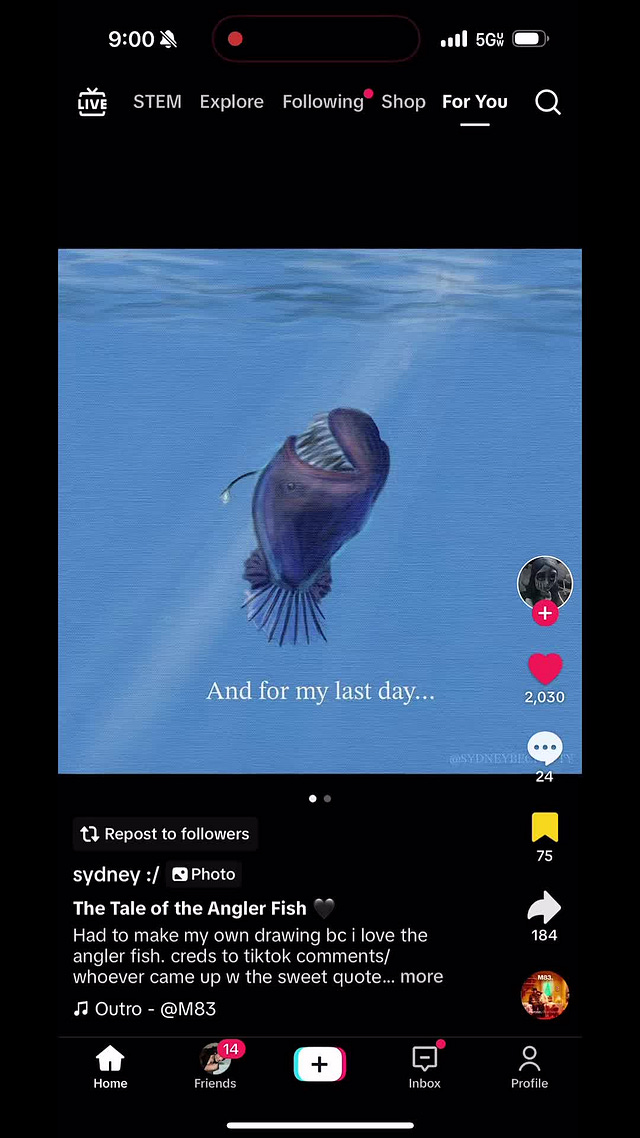Open the comments bubble with 24
The image size is (640, 1138).
(x=544, y=748)
